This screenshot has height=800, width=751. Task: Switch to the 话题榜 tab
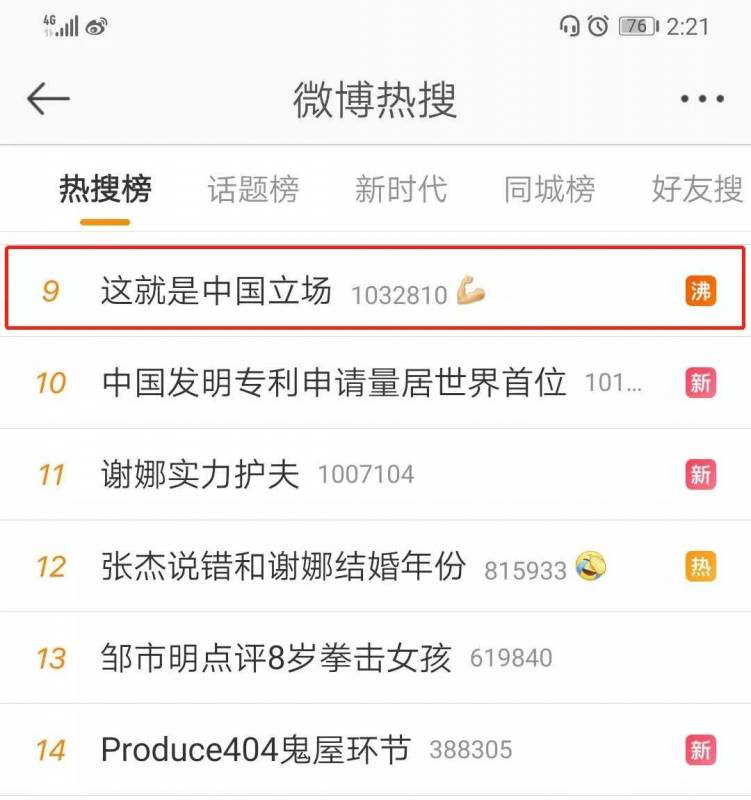coord(253,189)
